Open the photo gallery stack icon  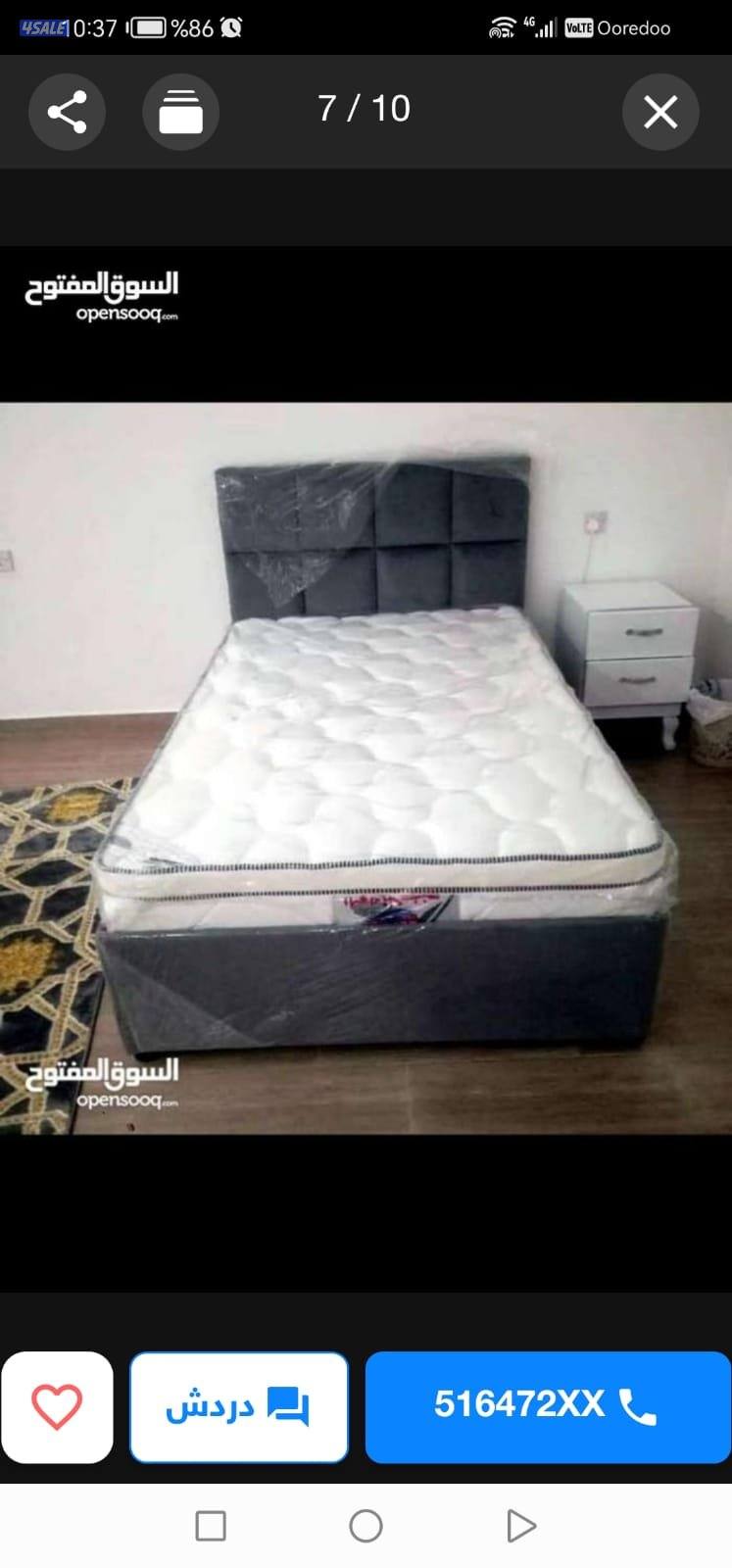(180, 112)
